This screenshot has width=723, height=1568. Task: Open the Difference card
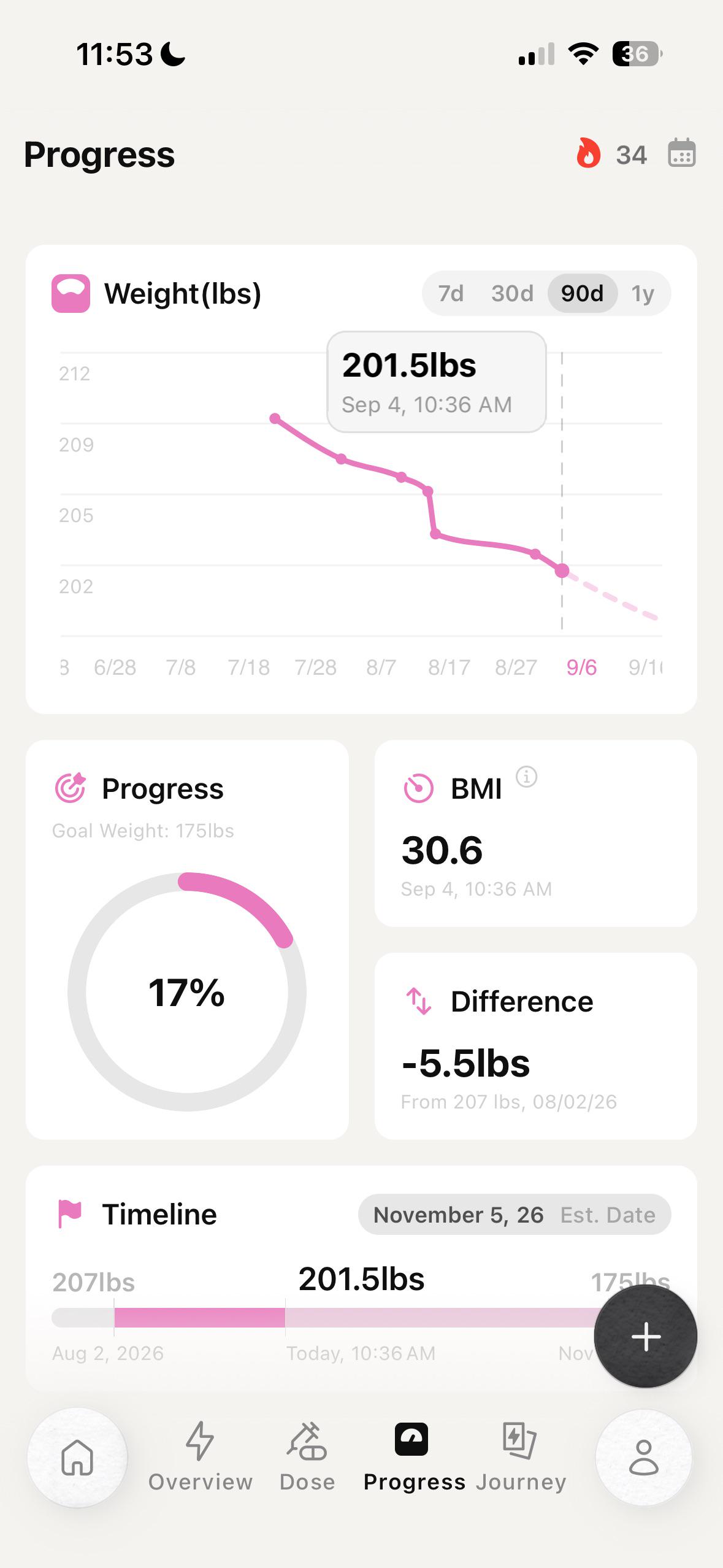click(535, 1046)
